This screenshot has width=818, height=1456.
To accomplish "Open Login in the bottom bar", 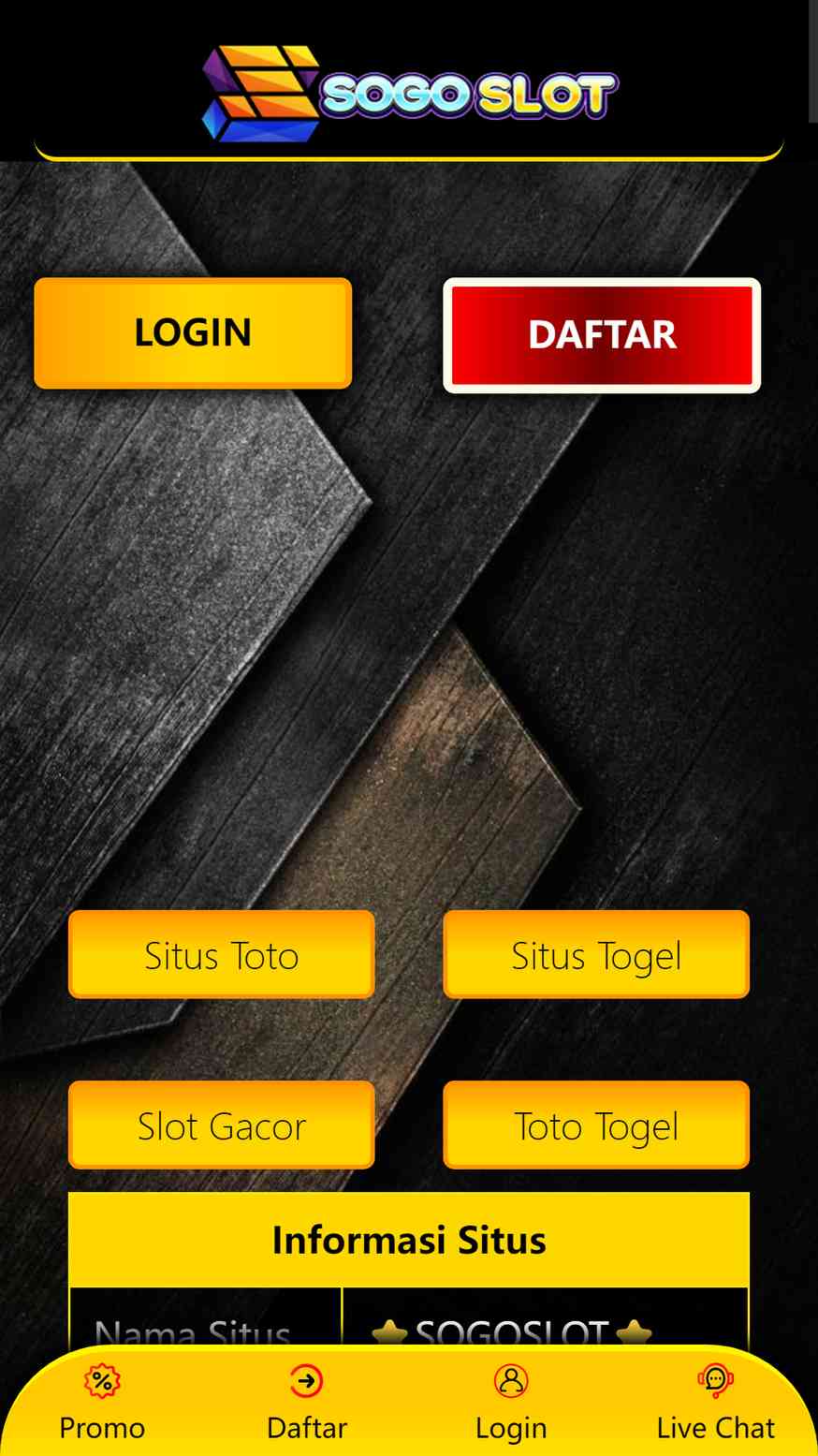I will [x=511, y=1403].
